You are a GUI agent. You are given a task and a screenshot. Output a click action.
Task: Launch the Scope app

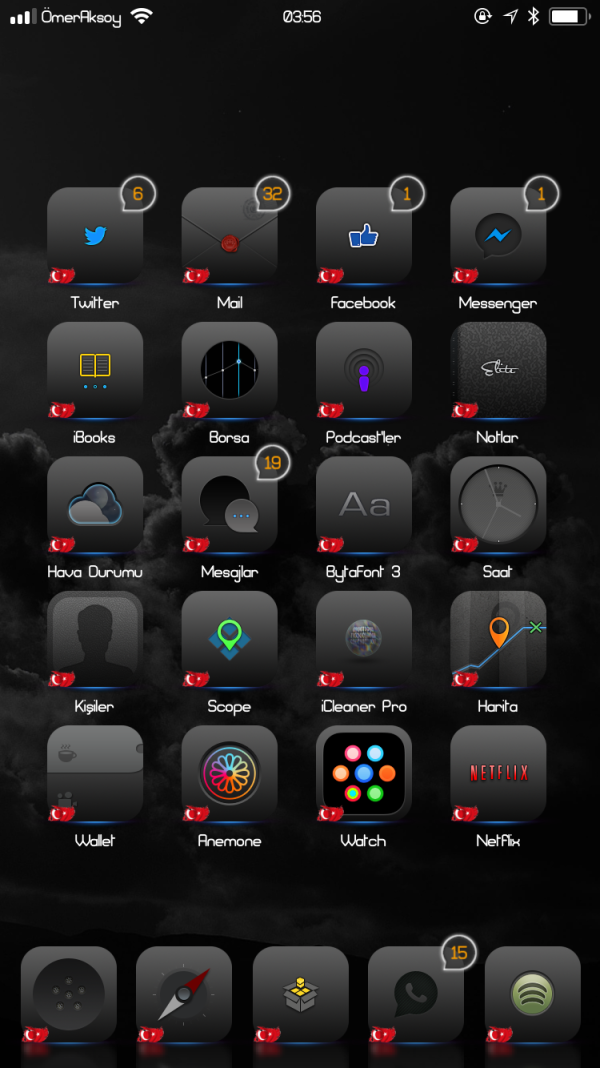pos(229,639)
